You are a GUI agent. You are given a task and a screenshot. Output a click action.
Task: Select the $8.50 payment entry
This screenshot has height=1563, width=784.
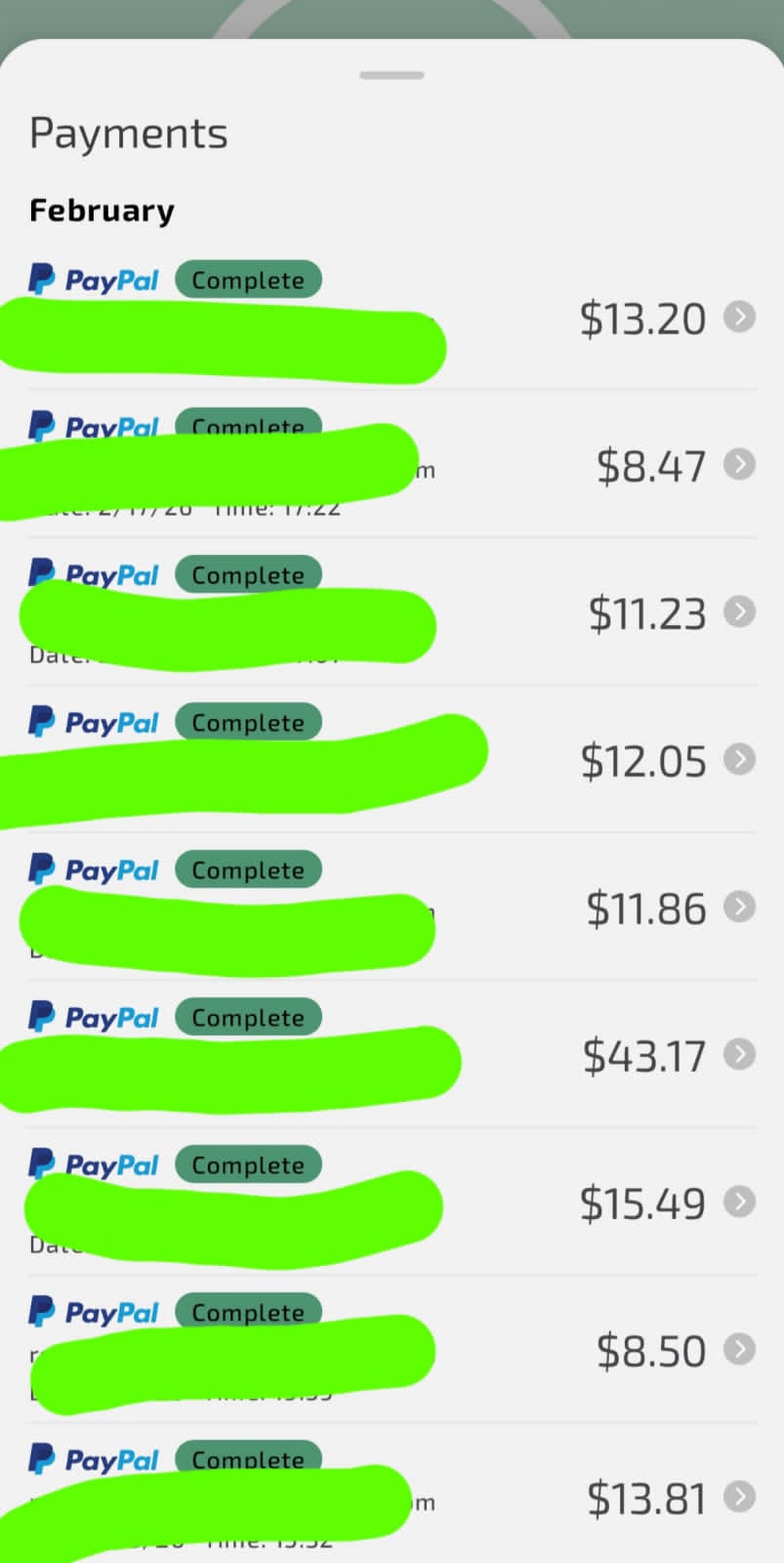pos(739,1350)
